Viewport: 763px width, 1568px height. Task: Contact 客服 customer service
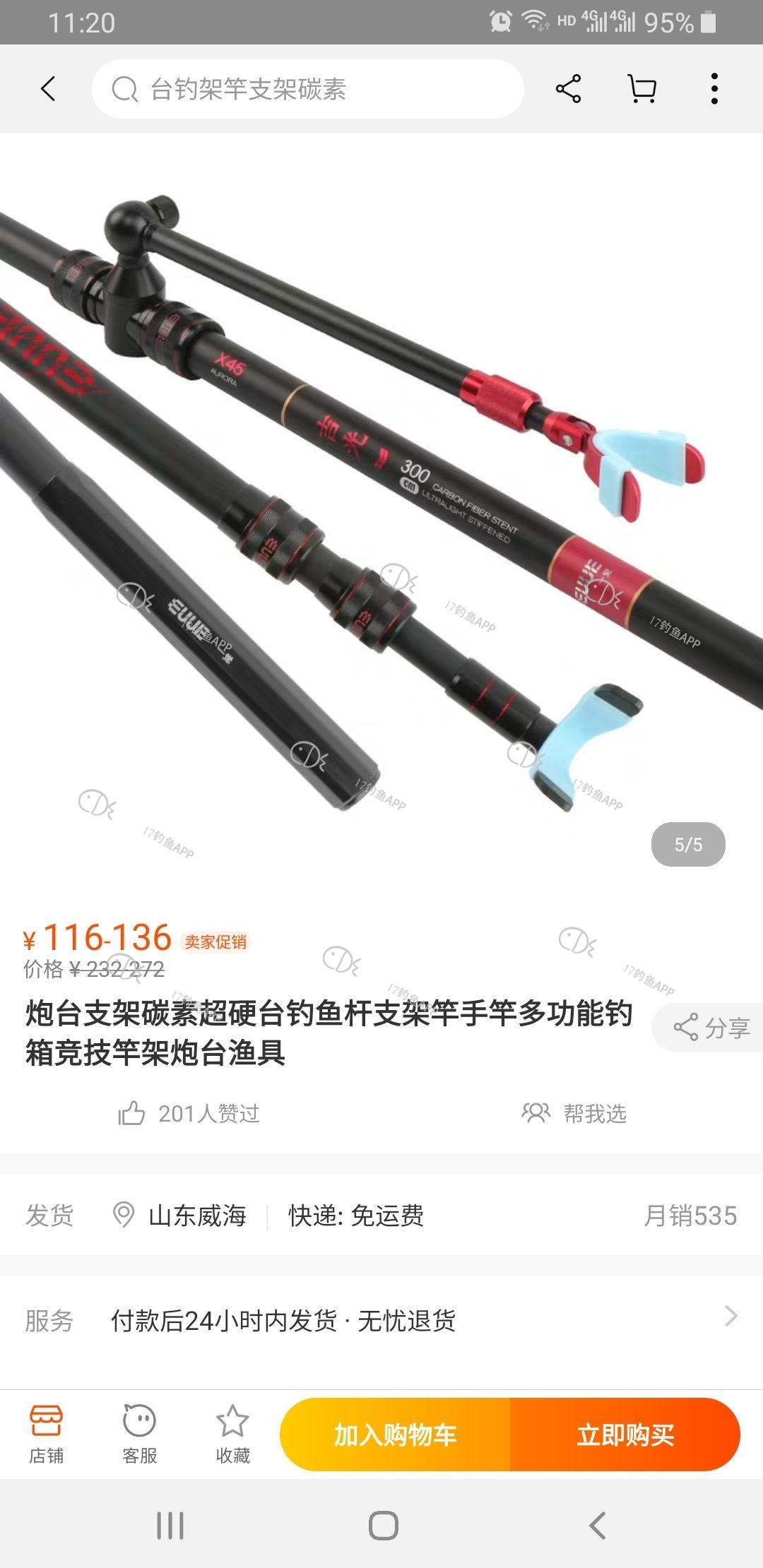[139, 1435]
